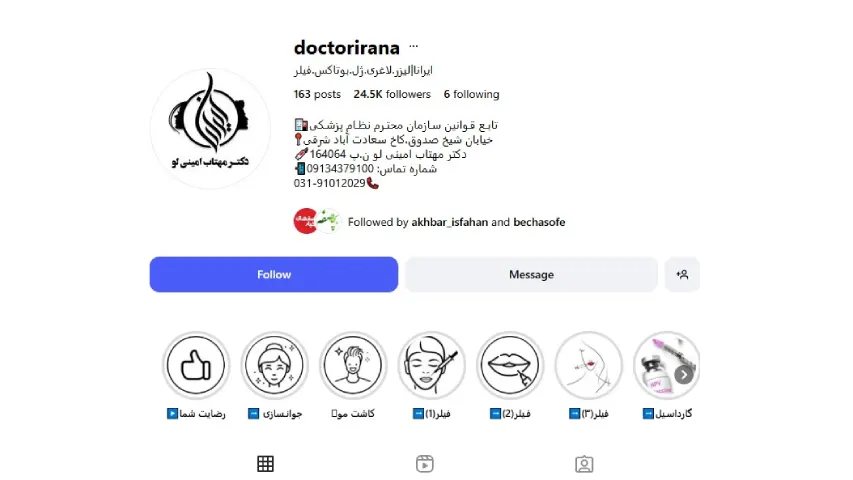The image size is (853, 480).
Task: Open the فیلر(1) story highlight
Action: tap(431, 366)
